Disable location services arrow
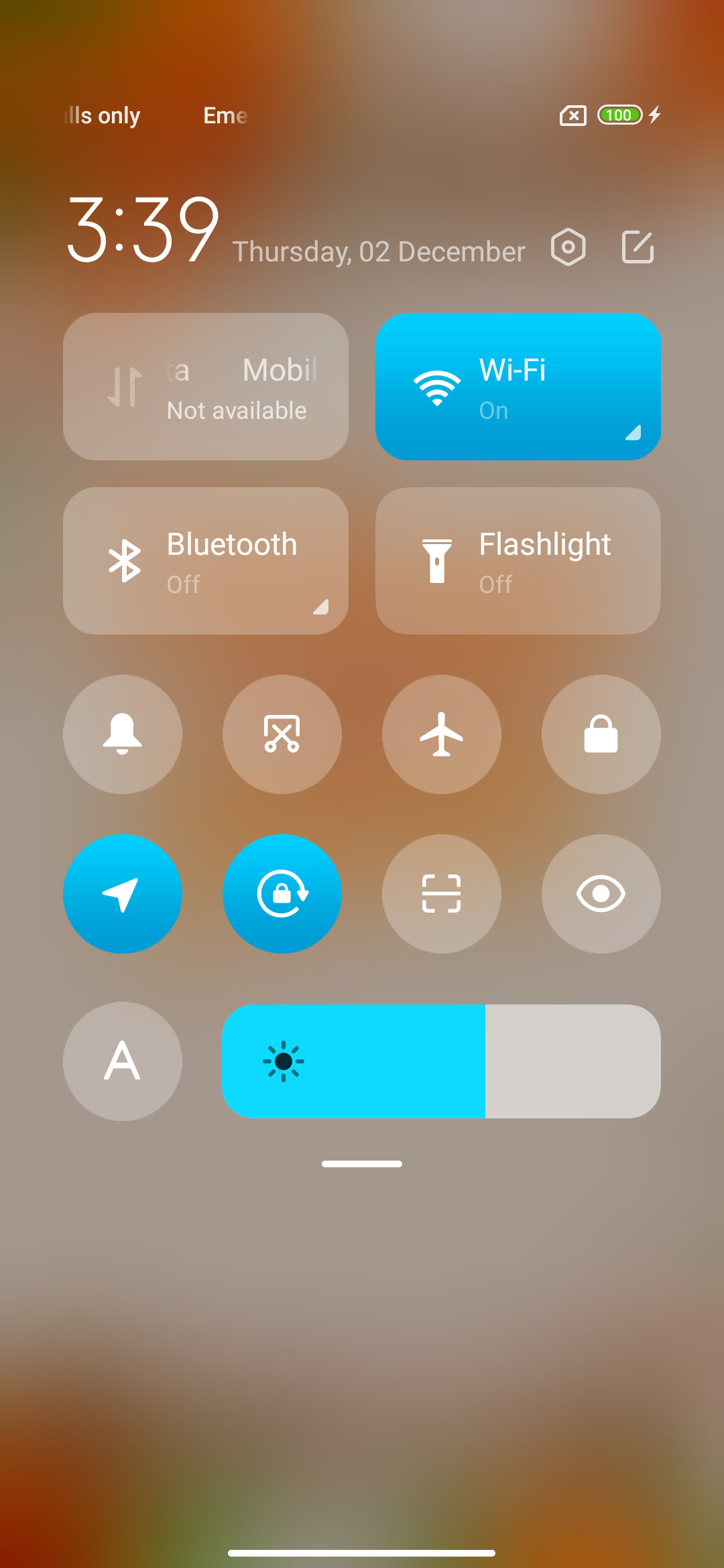 pyautogui.click(x=123, y=894)
